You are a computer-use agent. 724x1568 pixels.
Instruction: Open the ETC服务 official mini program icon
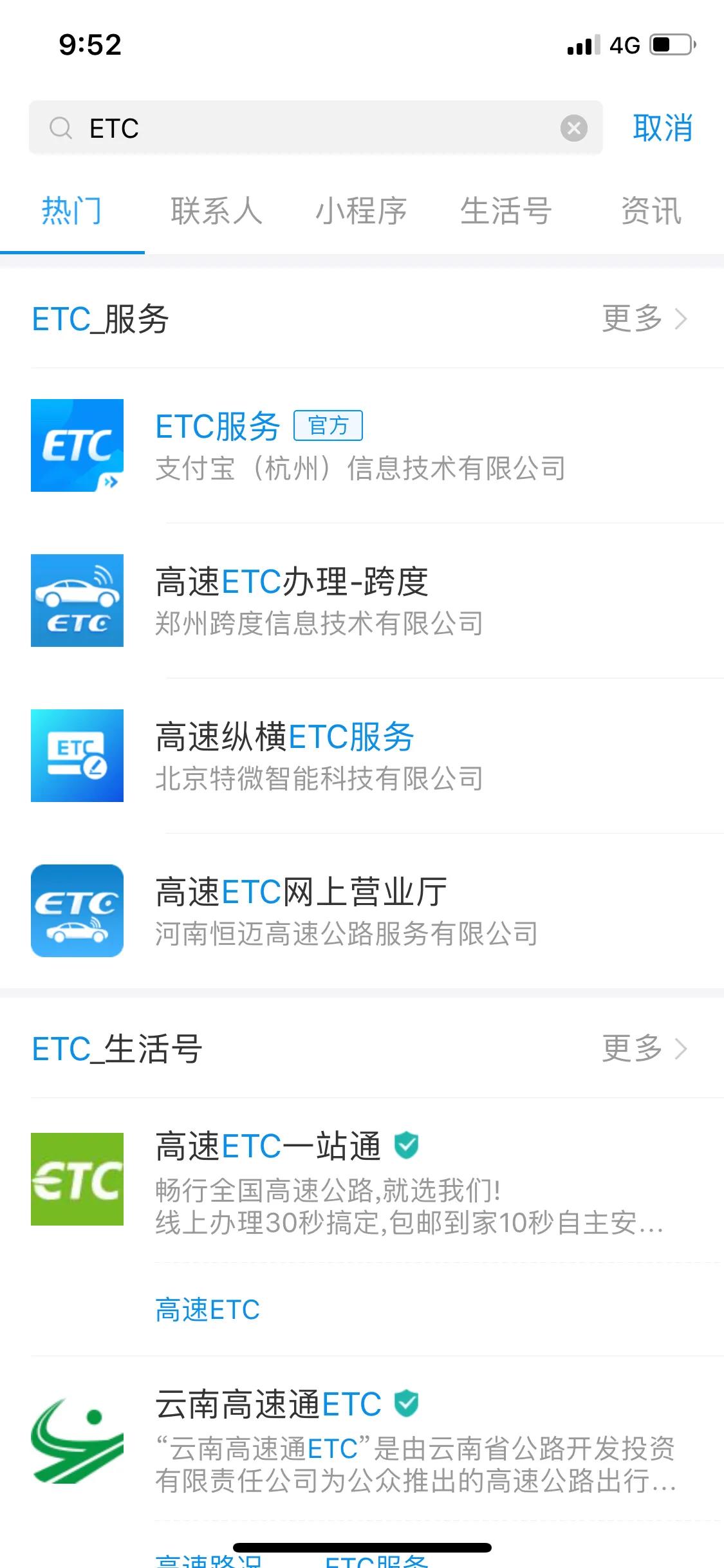tap(77, 445)
